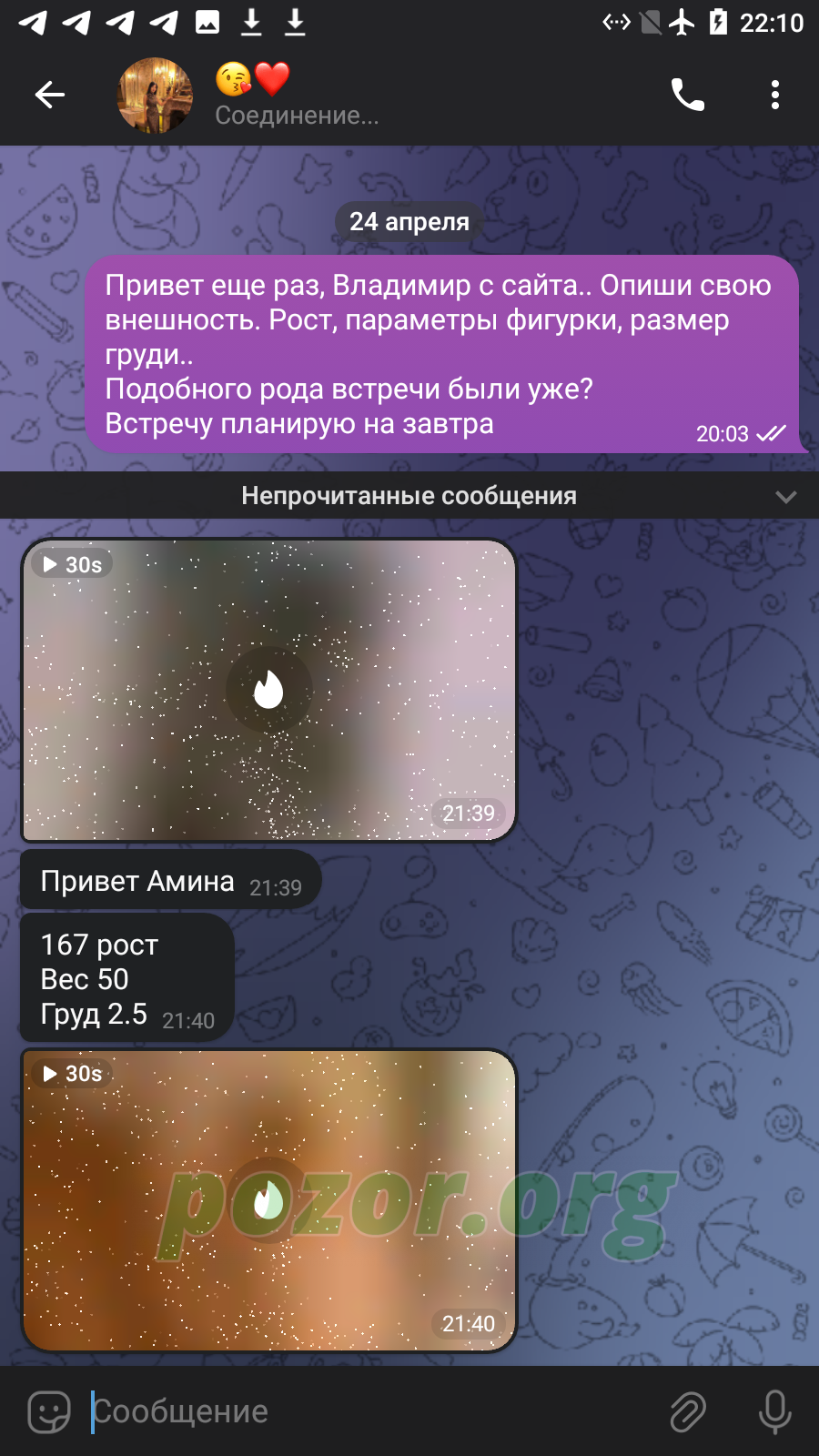Go back to the chat list
The width and height of the screenshot is (819, 1456).
(x=50, y=95)
